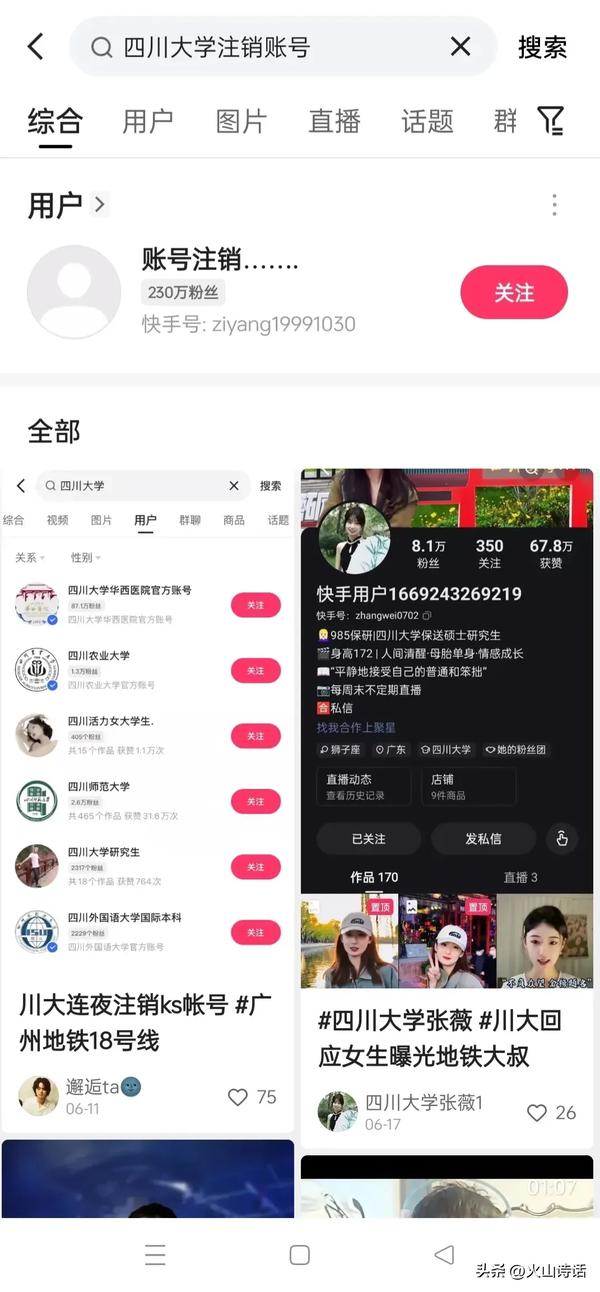Clear the search text with the X
Viewport: 600px width, 1292px height.
click(460, 46)
